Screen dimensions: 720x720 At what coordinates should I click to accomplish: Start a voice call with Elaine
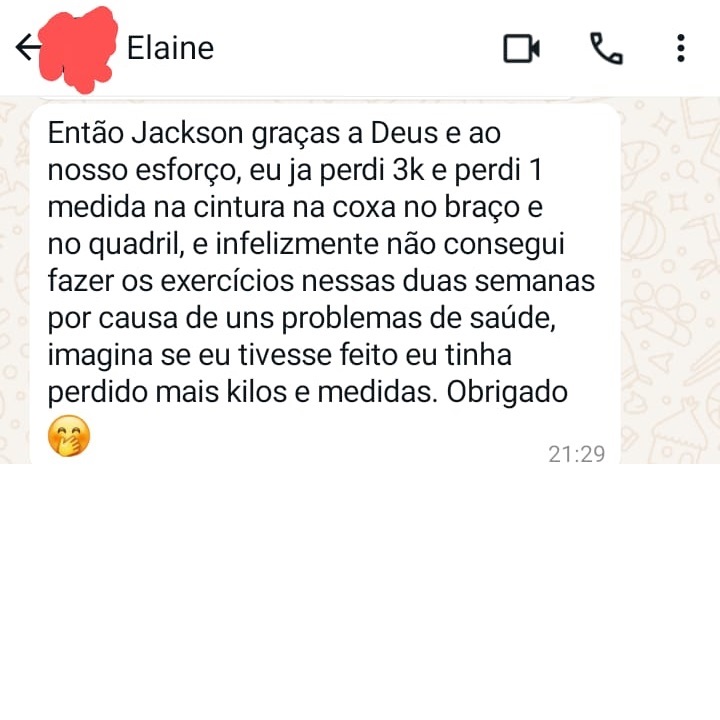pos(606,48)
